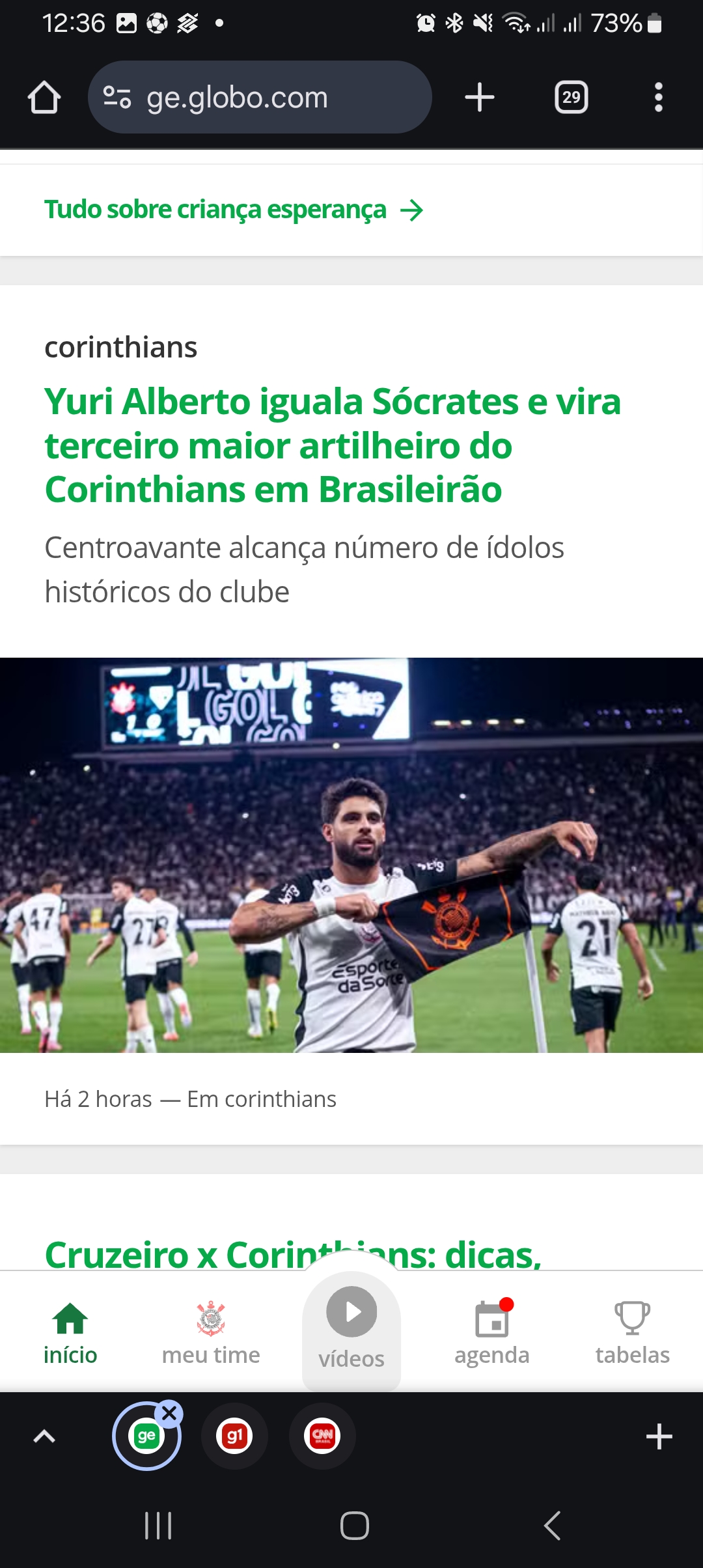Close the ge tab in the group

[170, 1413]
